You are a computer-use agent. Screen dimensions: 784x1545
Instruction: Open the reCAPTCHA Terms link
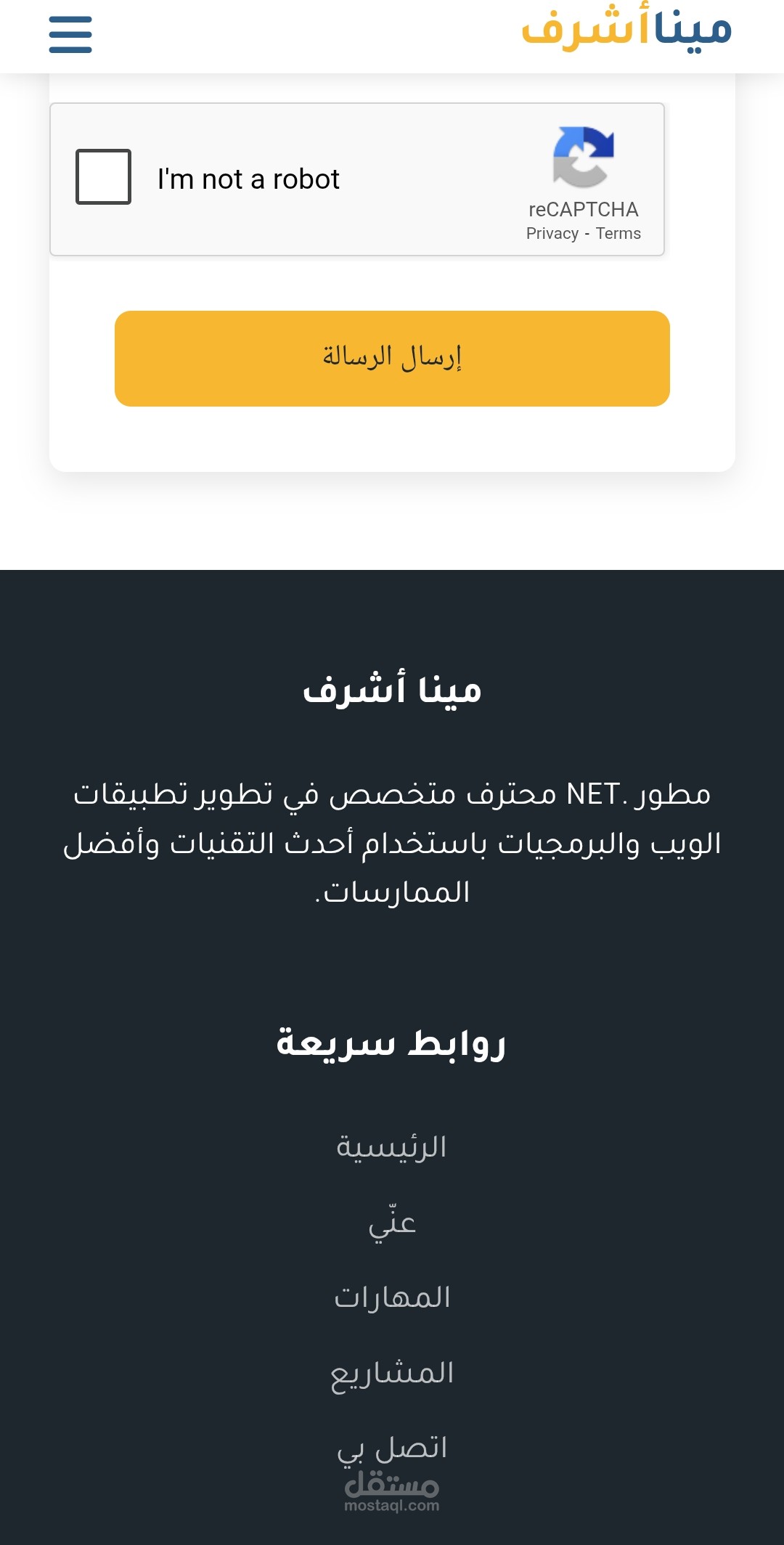pos(618,234)
